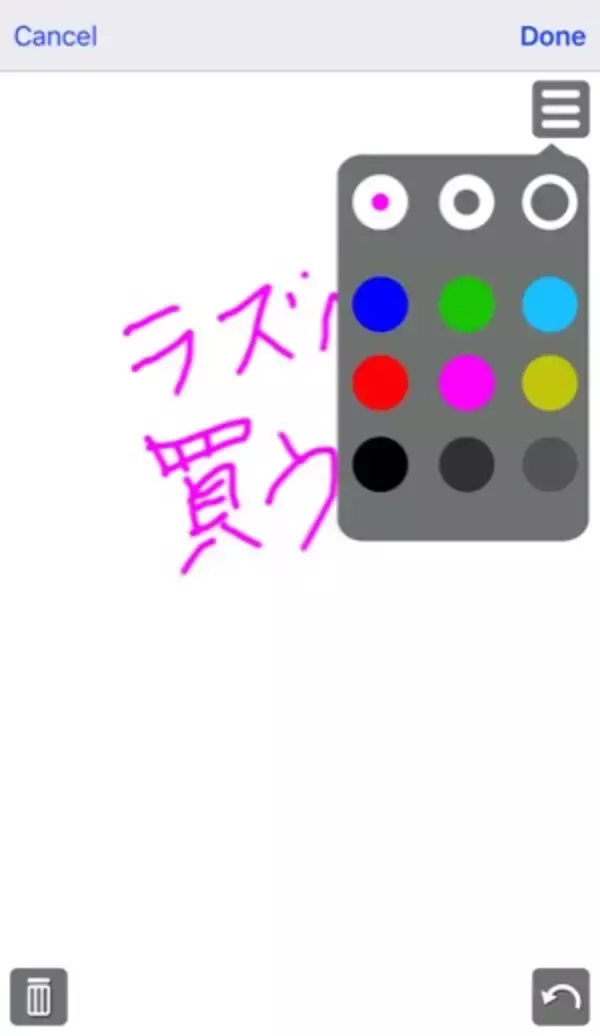Image resolution: width=600 pixels, height=1036 pixels.
Task: Undo the last stroke
Action: point(561,996)
